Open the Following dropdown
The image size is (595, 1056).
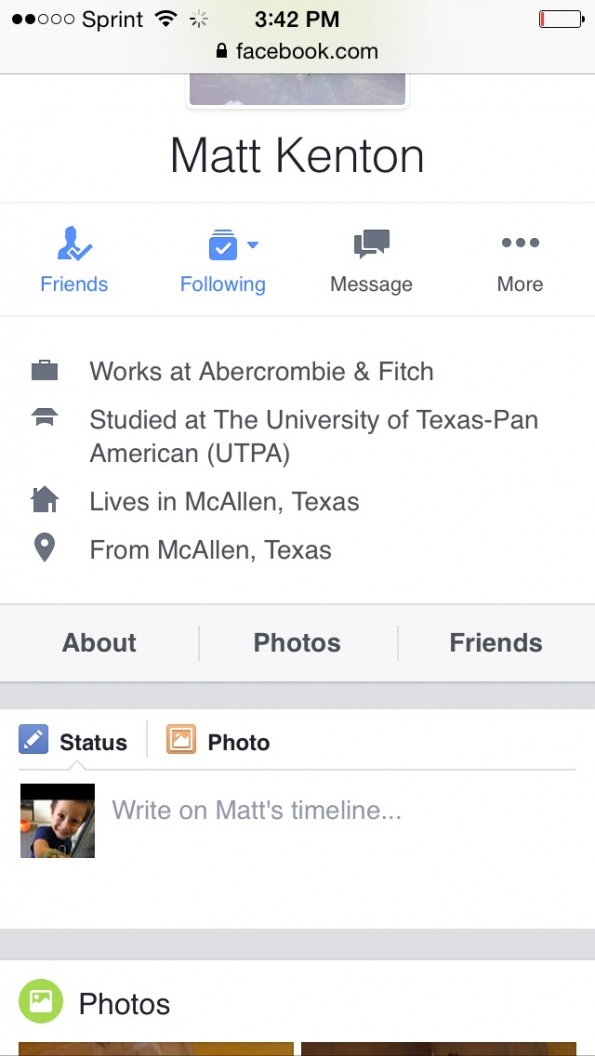tap(223, 260)
